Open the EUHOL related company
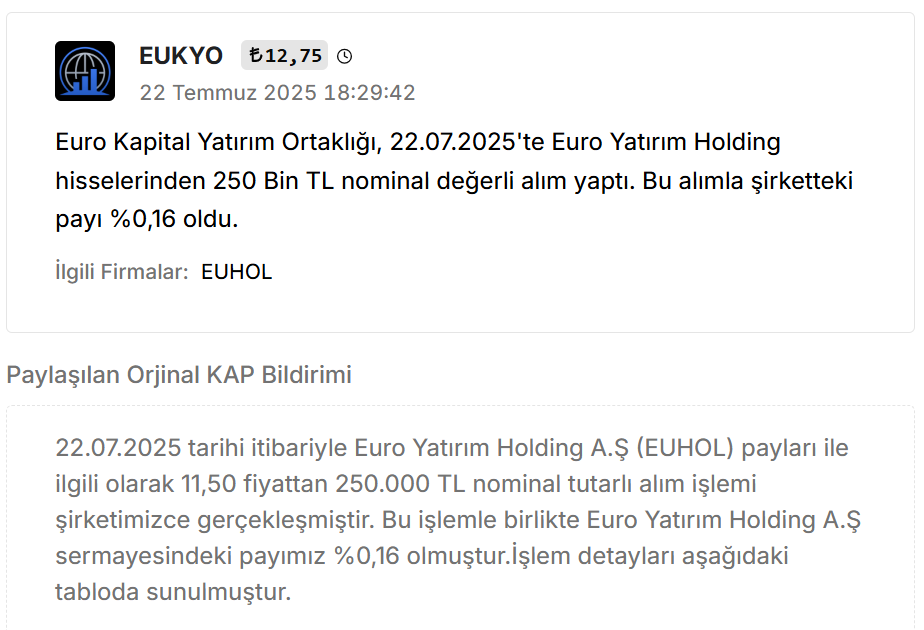924x630 pixels. (x=236, y=272)
